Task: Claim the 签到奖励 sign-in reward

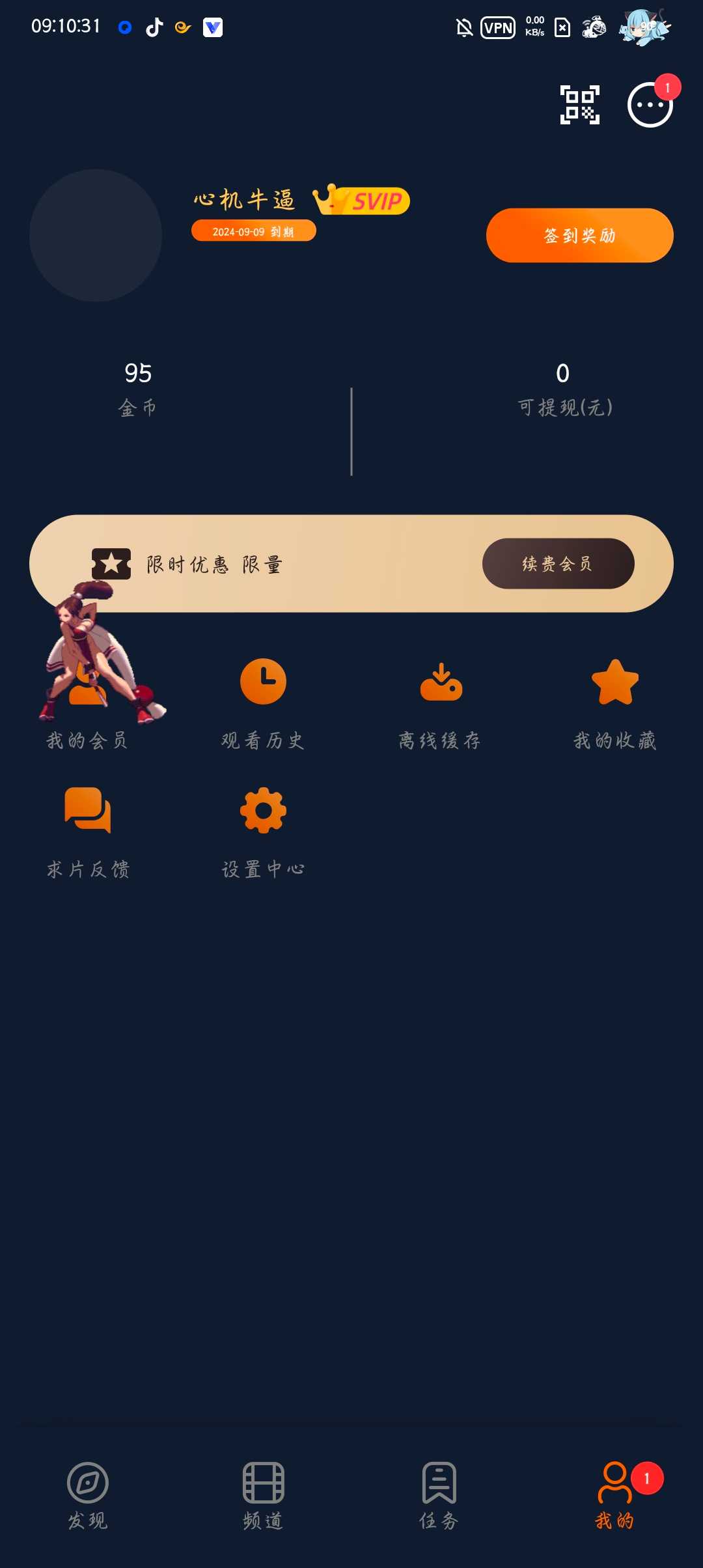Action: pos(579,236)
